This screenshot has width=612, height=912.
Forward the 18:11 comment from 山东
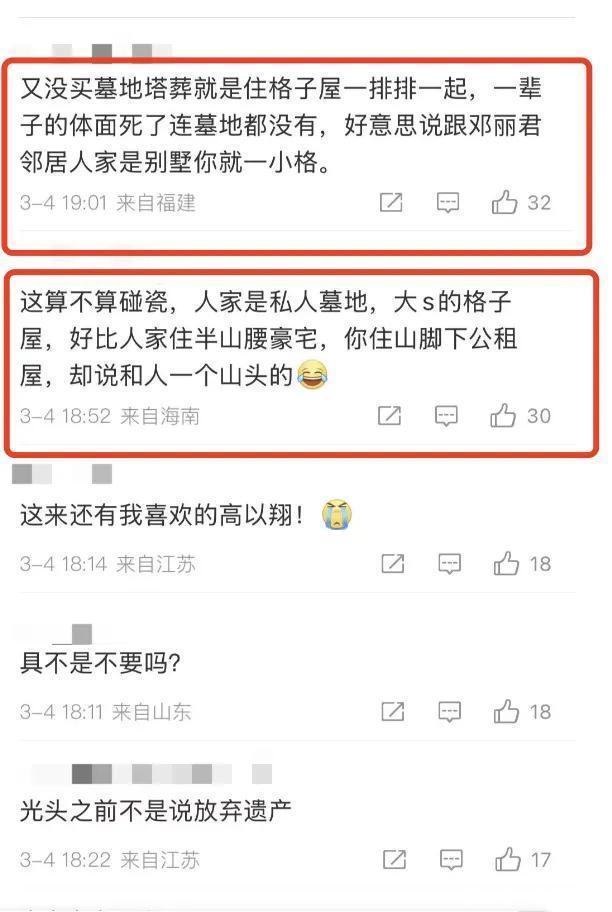[393, 712]
